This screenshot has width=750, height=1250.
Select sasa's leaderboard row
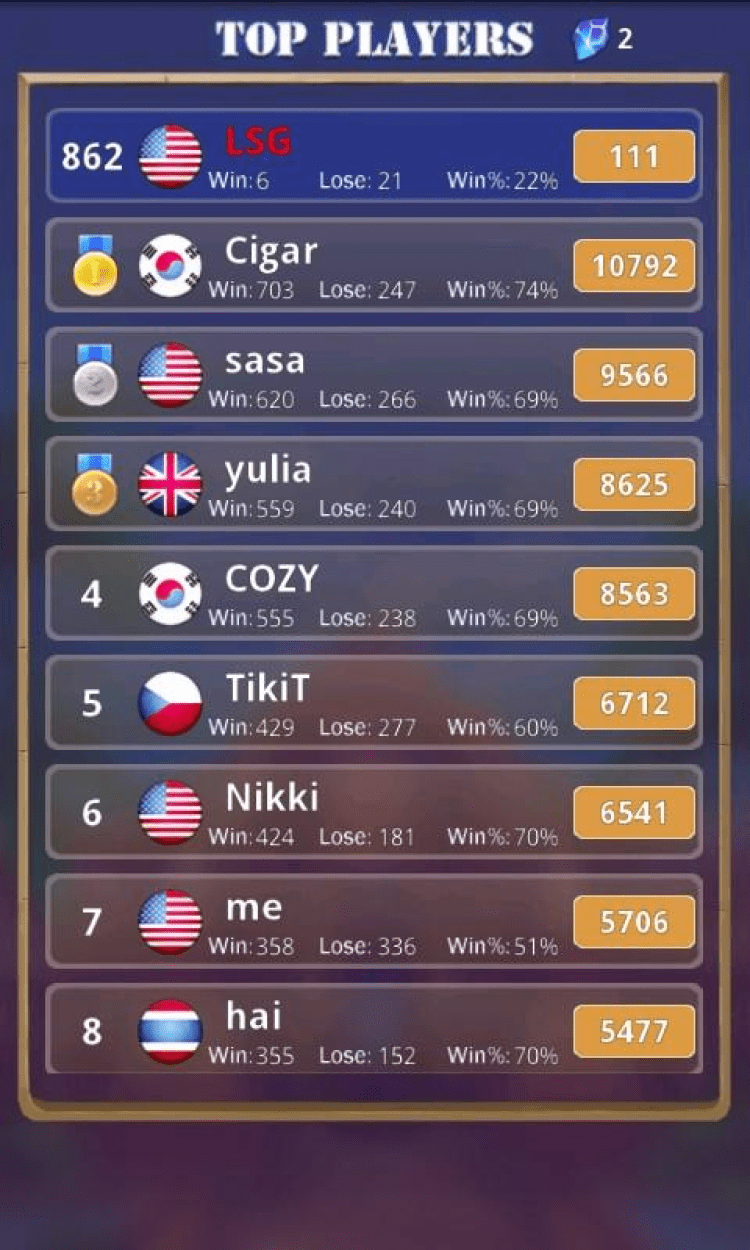(374, 374)
